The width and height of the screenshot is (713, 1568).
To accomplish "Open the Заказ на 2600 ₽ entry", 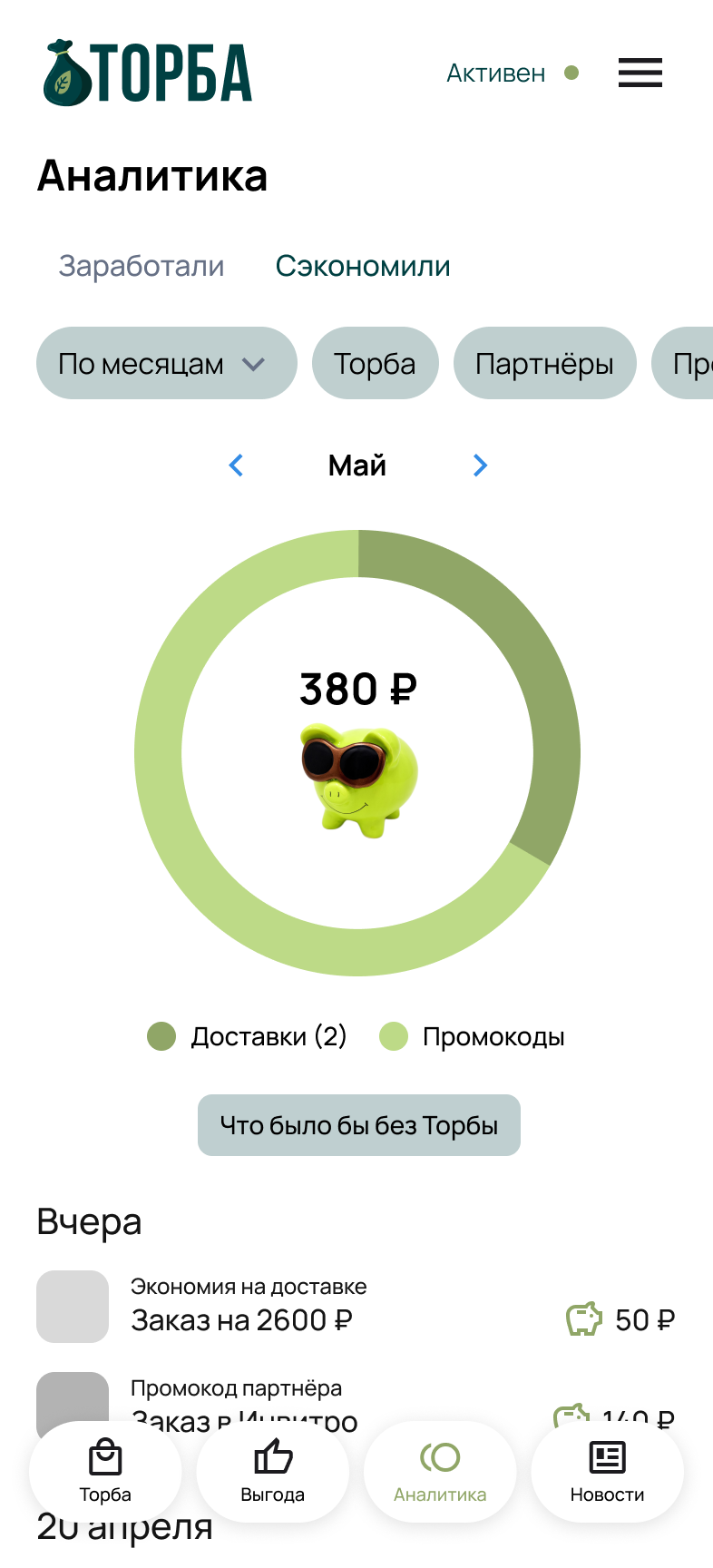I will coord(241,1319).
